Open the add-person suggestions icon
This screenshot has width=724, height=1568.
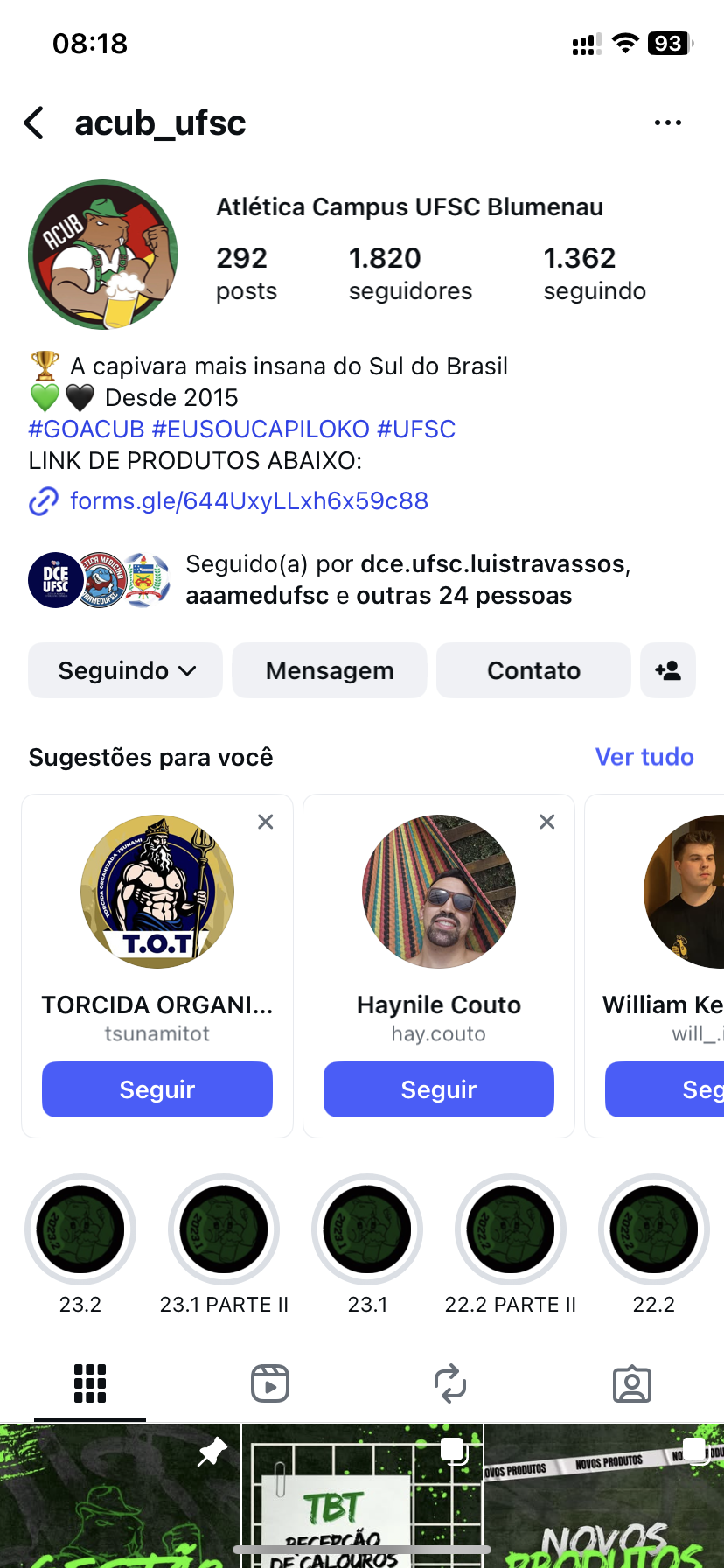pyautogui.click(x=668, y=670)
